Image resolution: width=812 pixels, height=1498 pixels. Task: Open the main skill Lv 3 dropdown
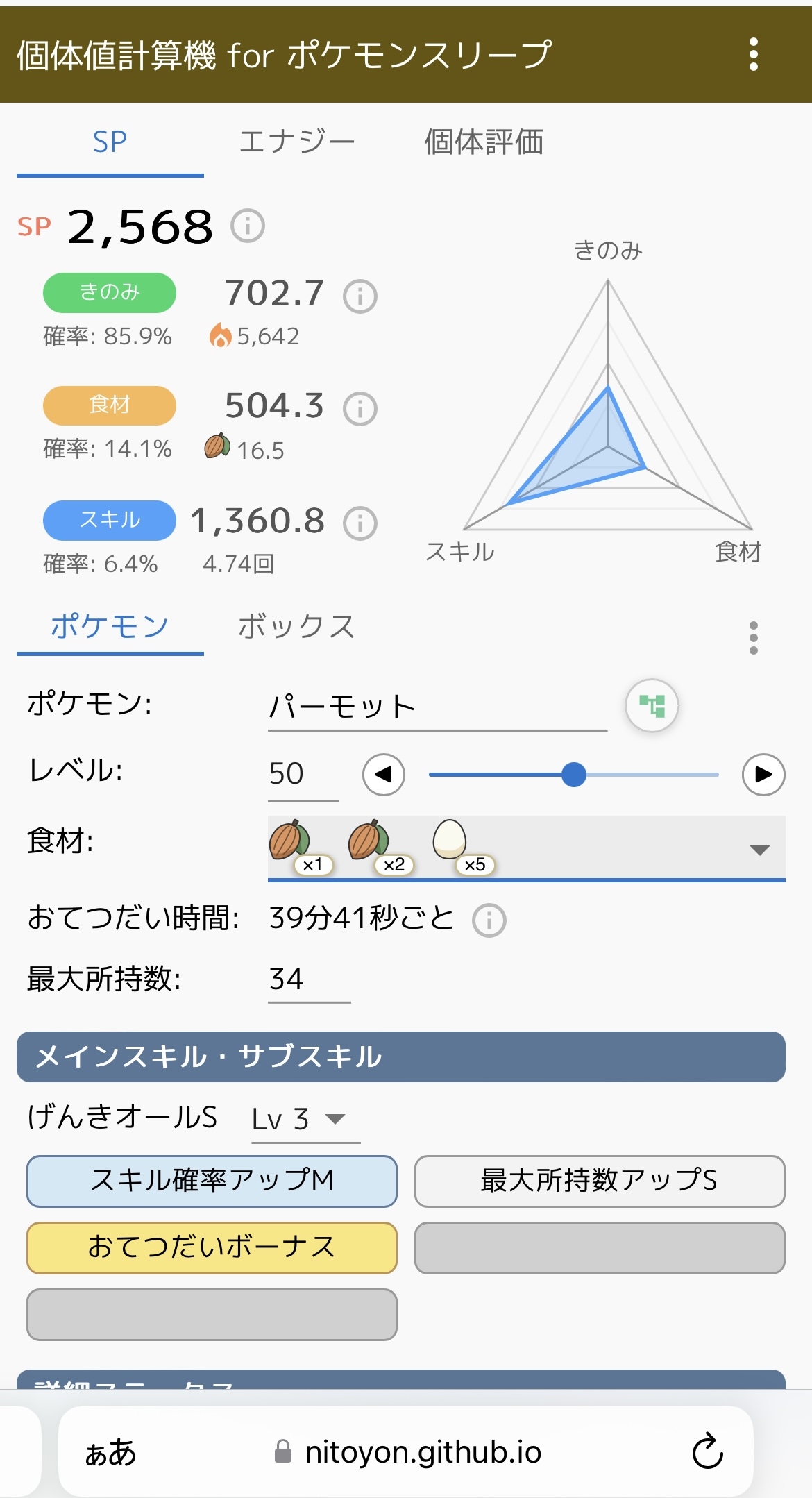[305, 1119]
